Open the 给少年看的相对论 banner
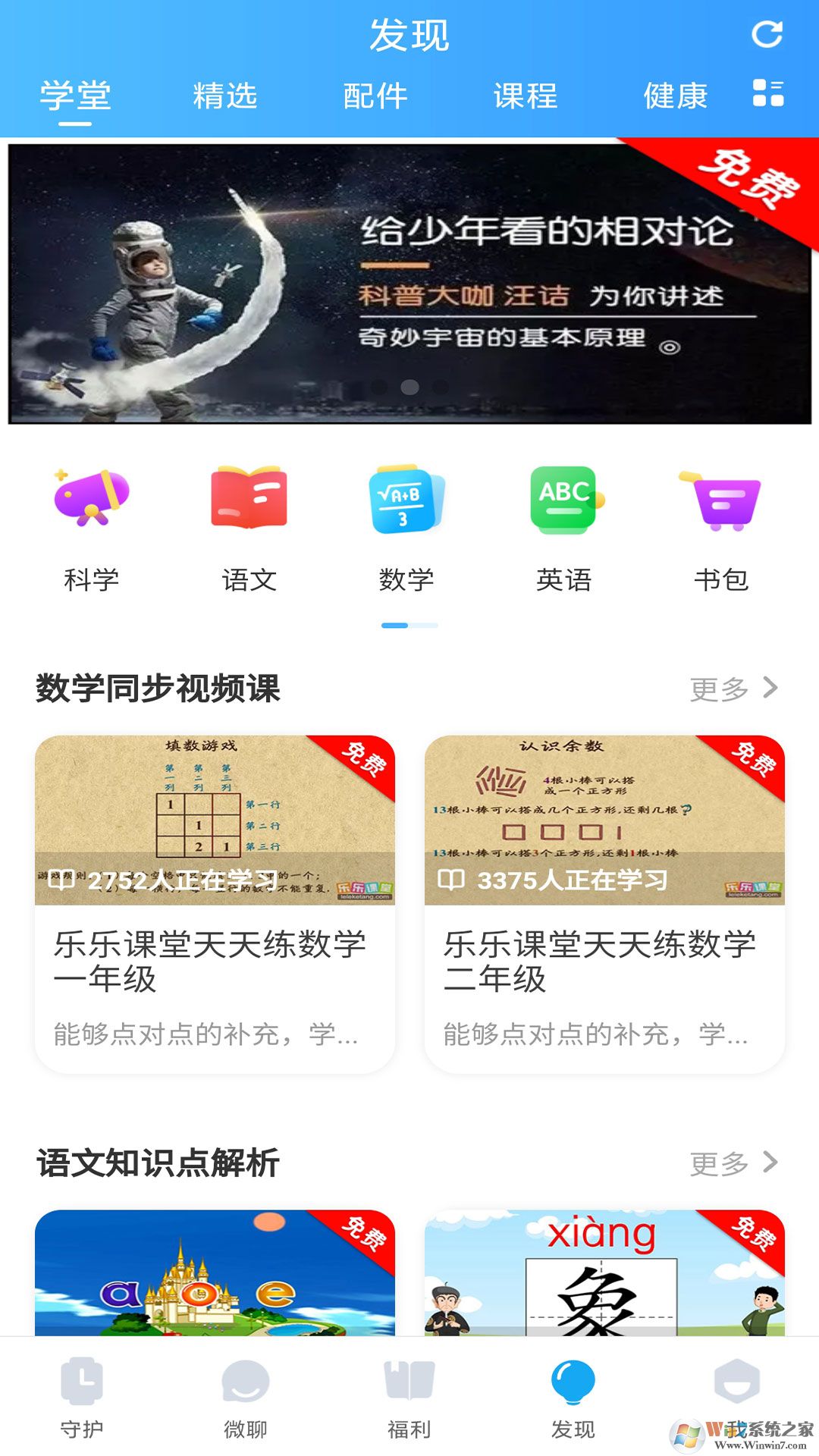Viewport: 819px width, 1456px height. (x=409, y=283)
